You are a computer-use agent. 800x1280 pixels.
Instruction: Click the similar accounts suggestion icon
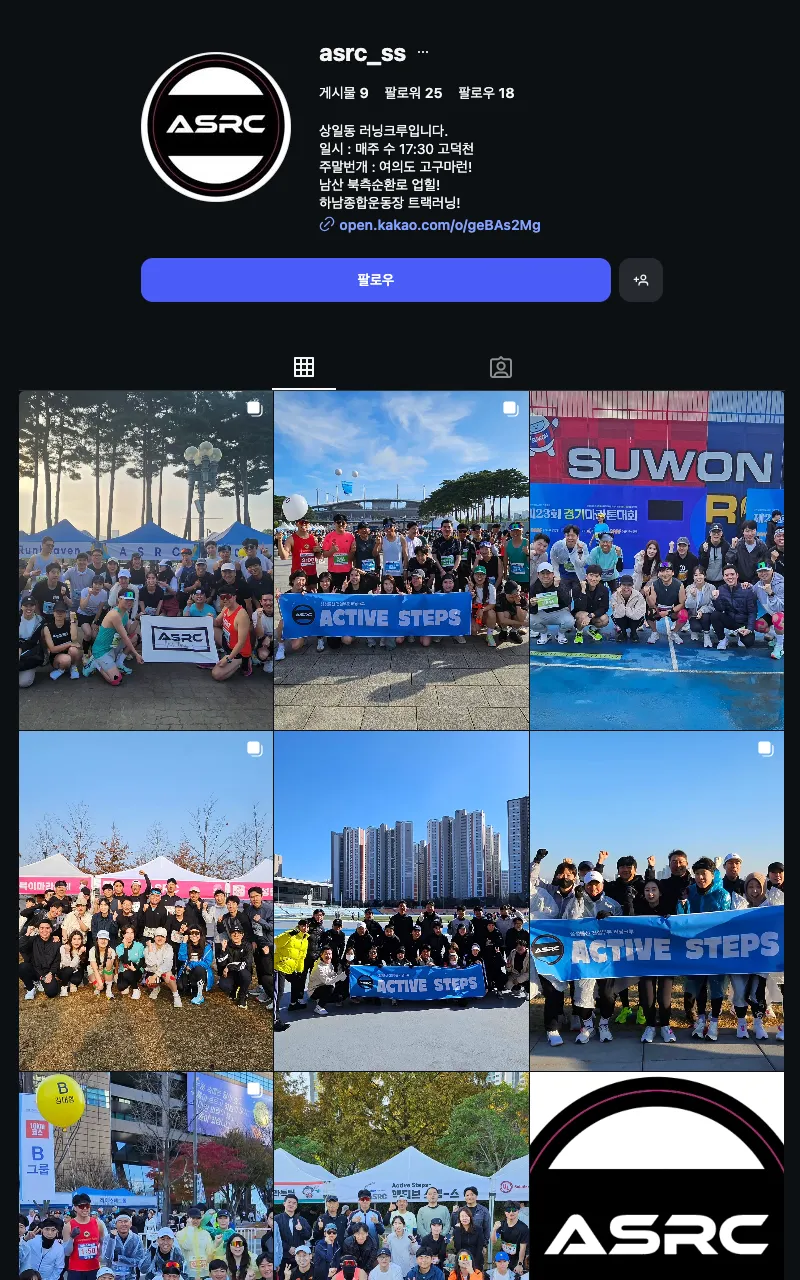tap(641, 280)
